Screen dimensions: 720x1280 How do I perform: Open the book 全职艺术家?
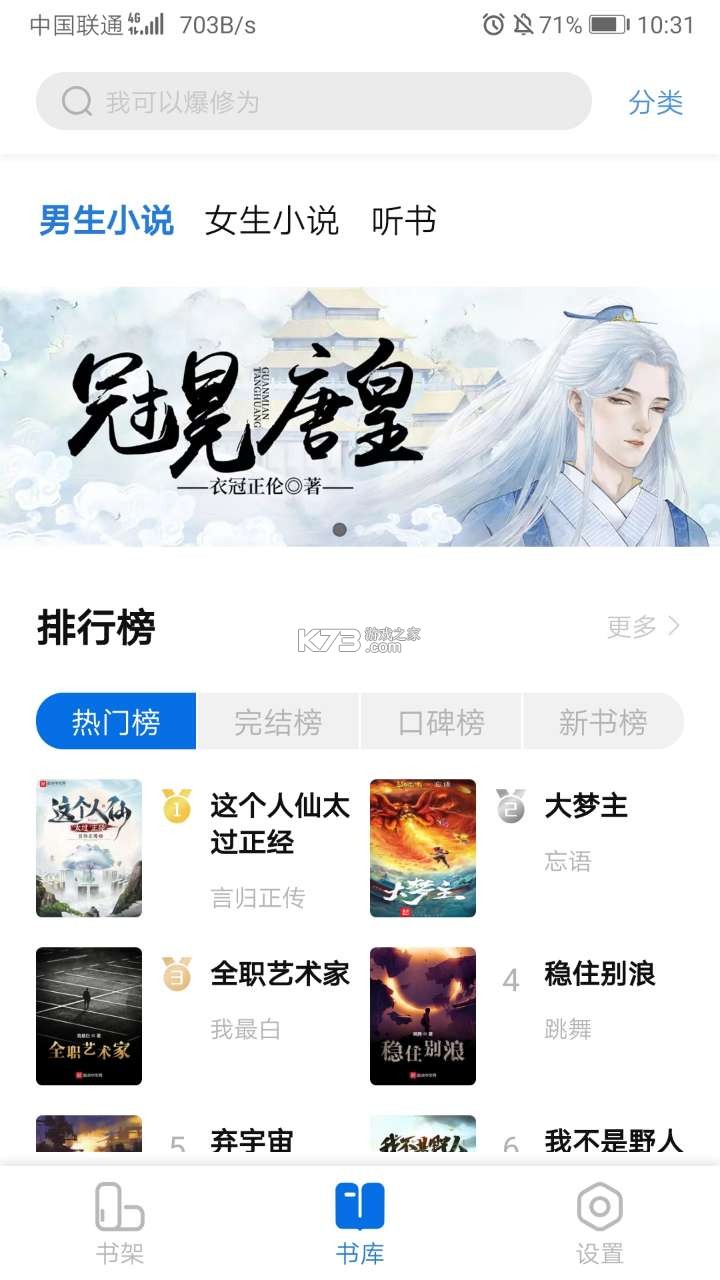click(x=280, y=974)
